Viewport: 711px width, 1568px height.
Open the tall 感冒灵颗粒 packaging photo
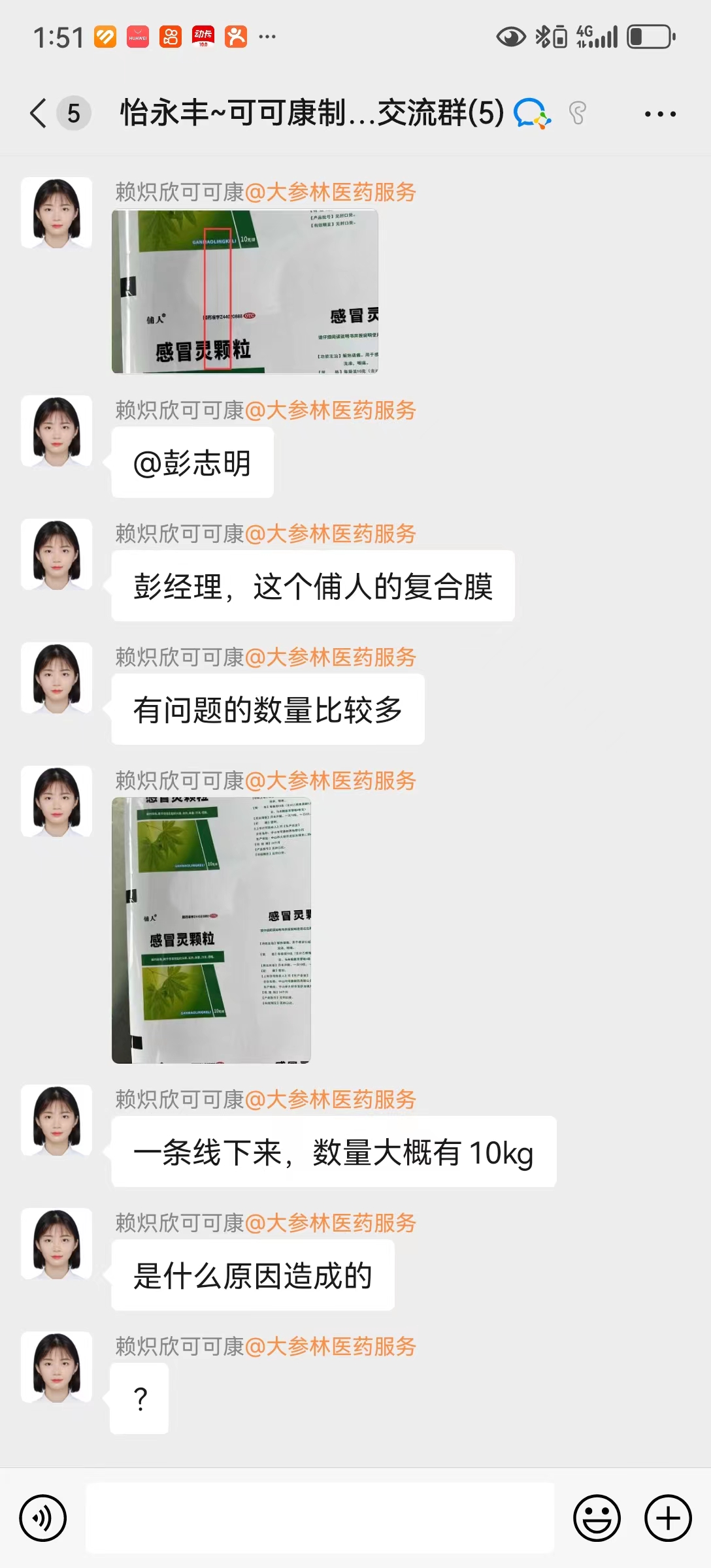click(x=211, y=930)
